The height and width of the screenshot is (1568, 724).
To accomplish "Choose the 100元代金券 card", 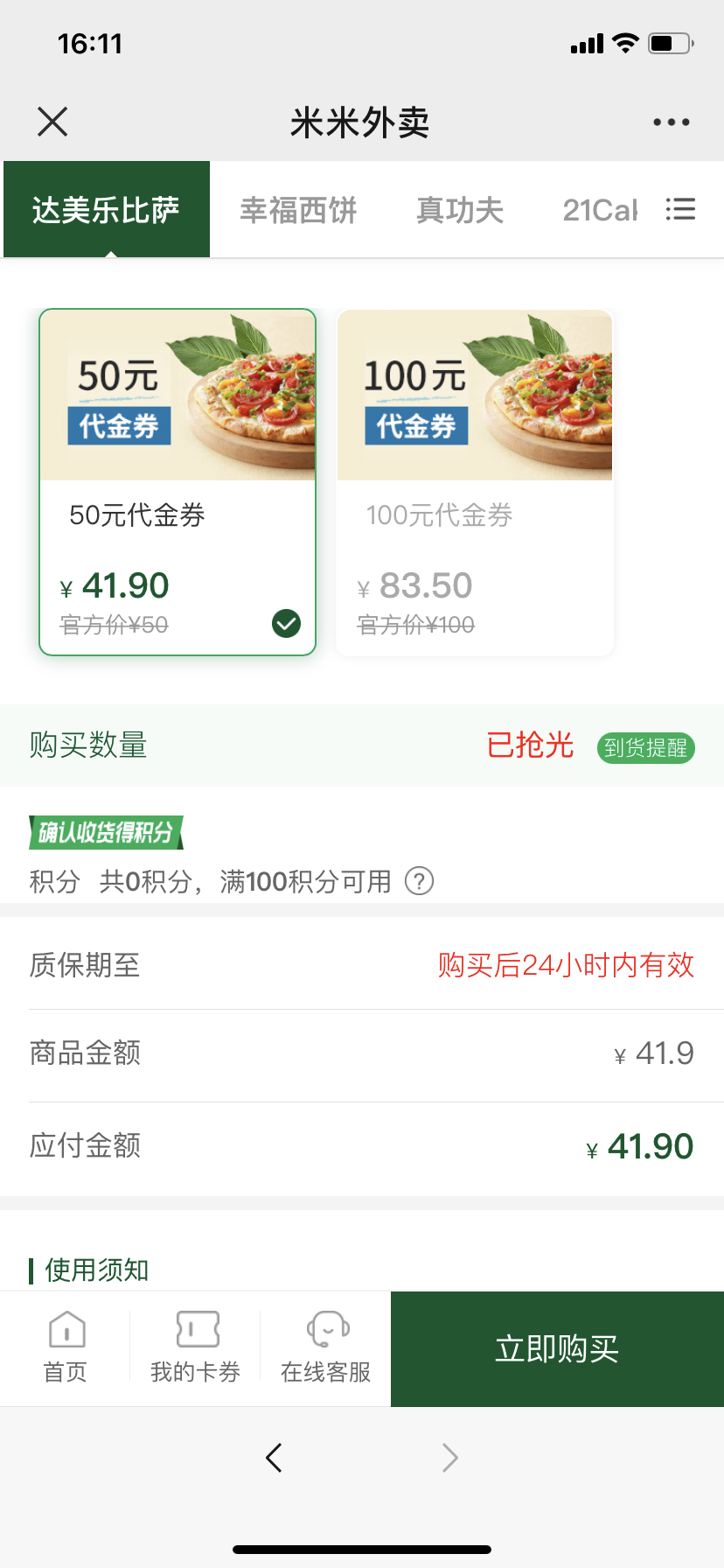I will (475, 481).
